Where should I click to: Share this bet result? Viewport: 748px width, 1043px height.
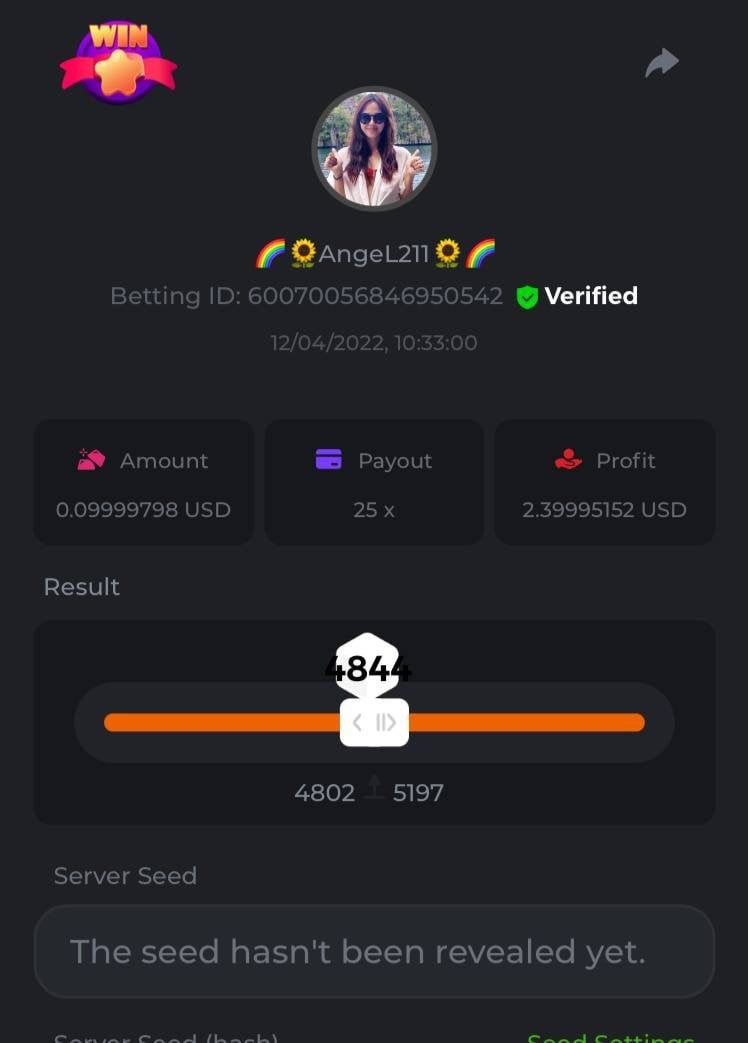662,63
